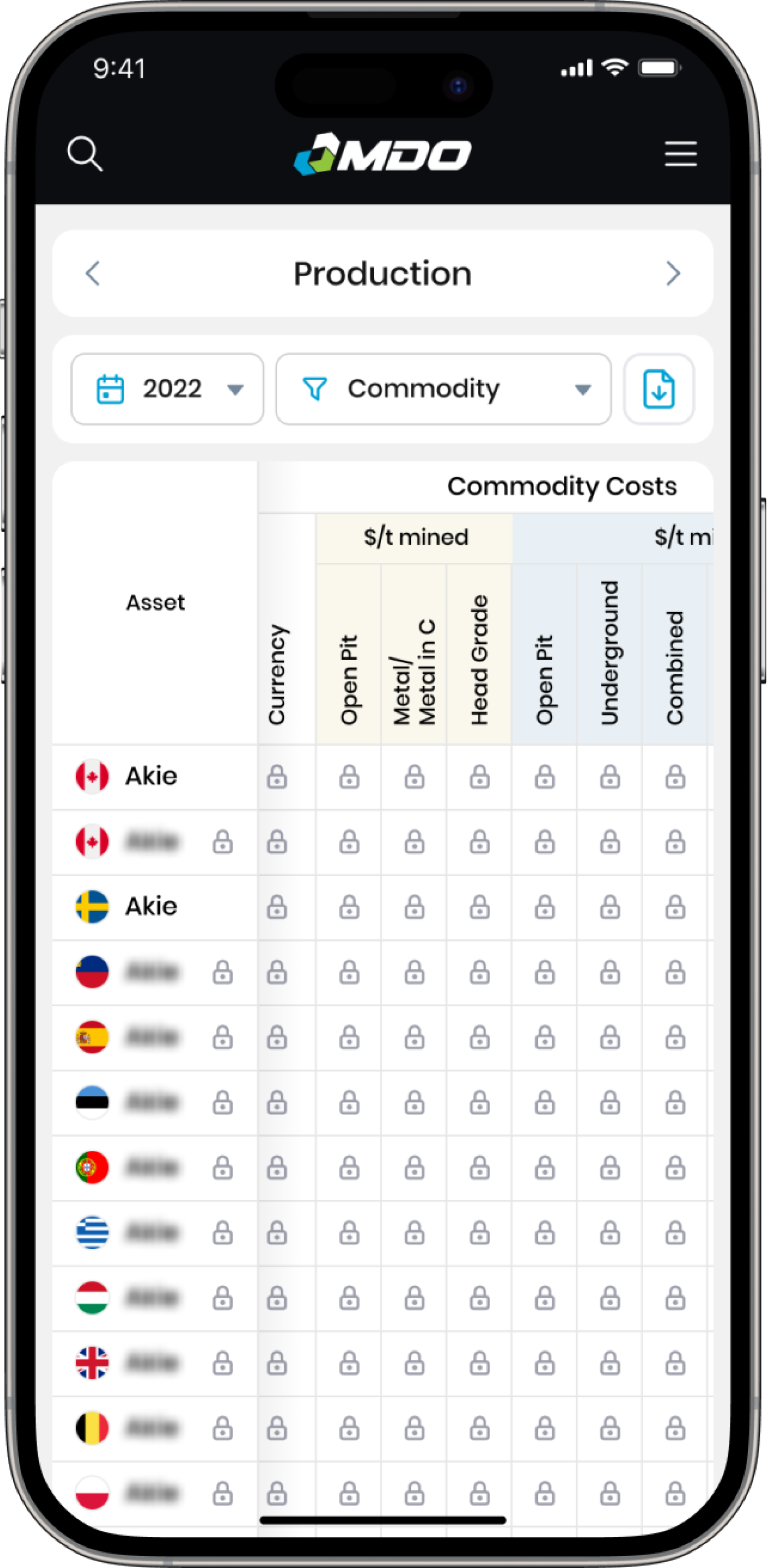Open the Akie asset with Canadian flag

pyautogui.click(x=151, y=777)
